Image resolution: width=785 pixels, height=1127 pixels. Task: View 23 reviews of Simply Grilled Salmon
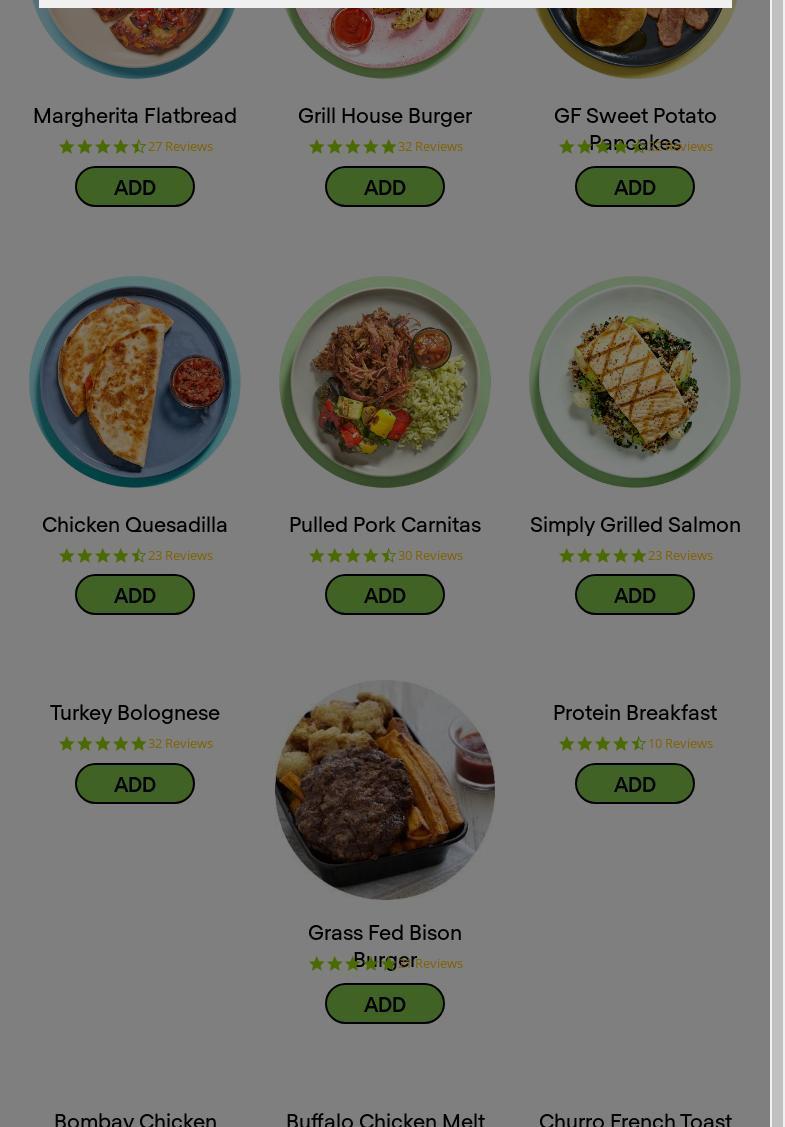680,556
